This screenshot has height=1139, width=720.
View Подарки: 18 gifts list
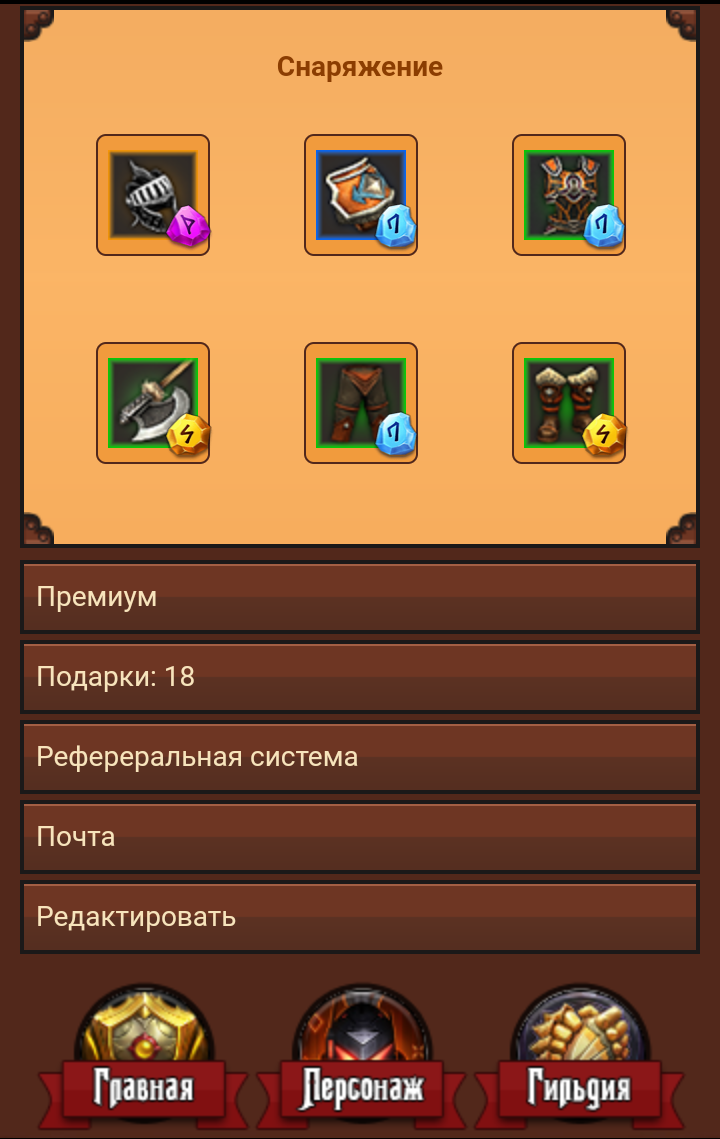click(x=360, y=677)
